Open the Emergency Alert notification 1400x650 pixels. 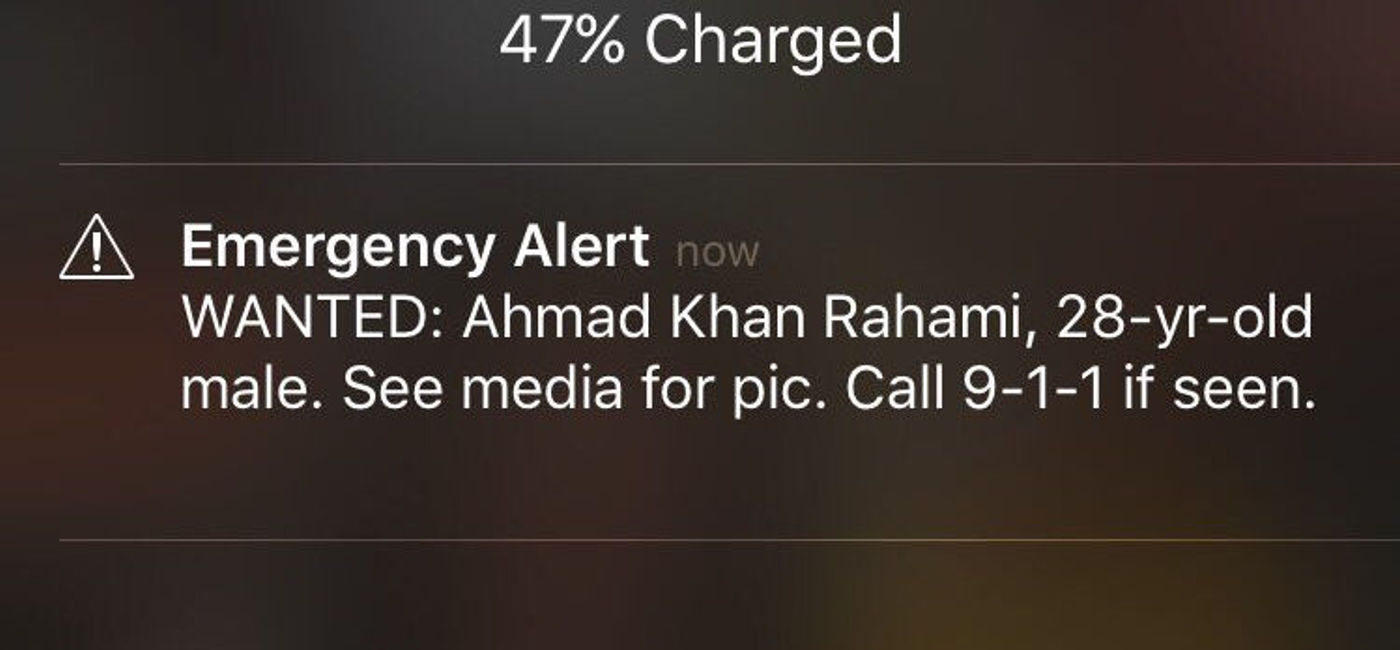pos(700,352)
